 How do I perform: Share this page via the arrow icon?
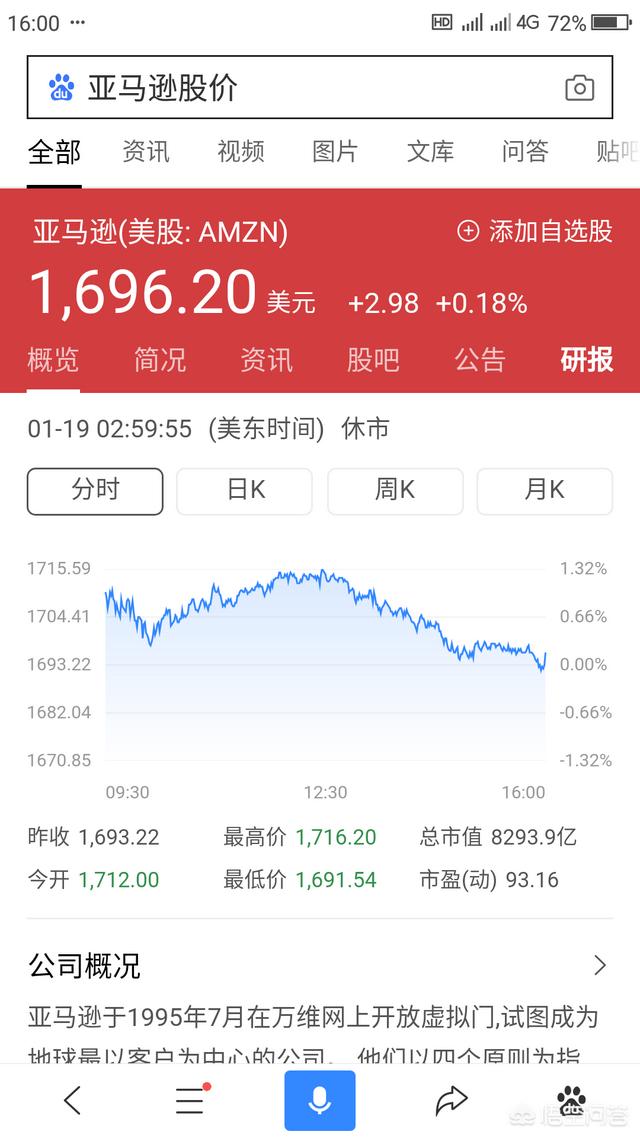click(x=451, y=1100)
